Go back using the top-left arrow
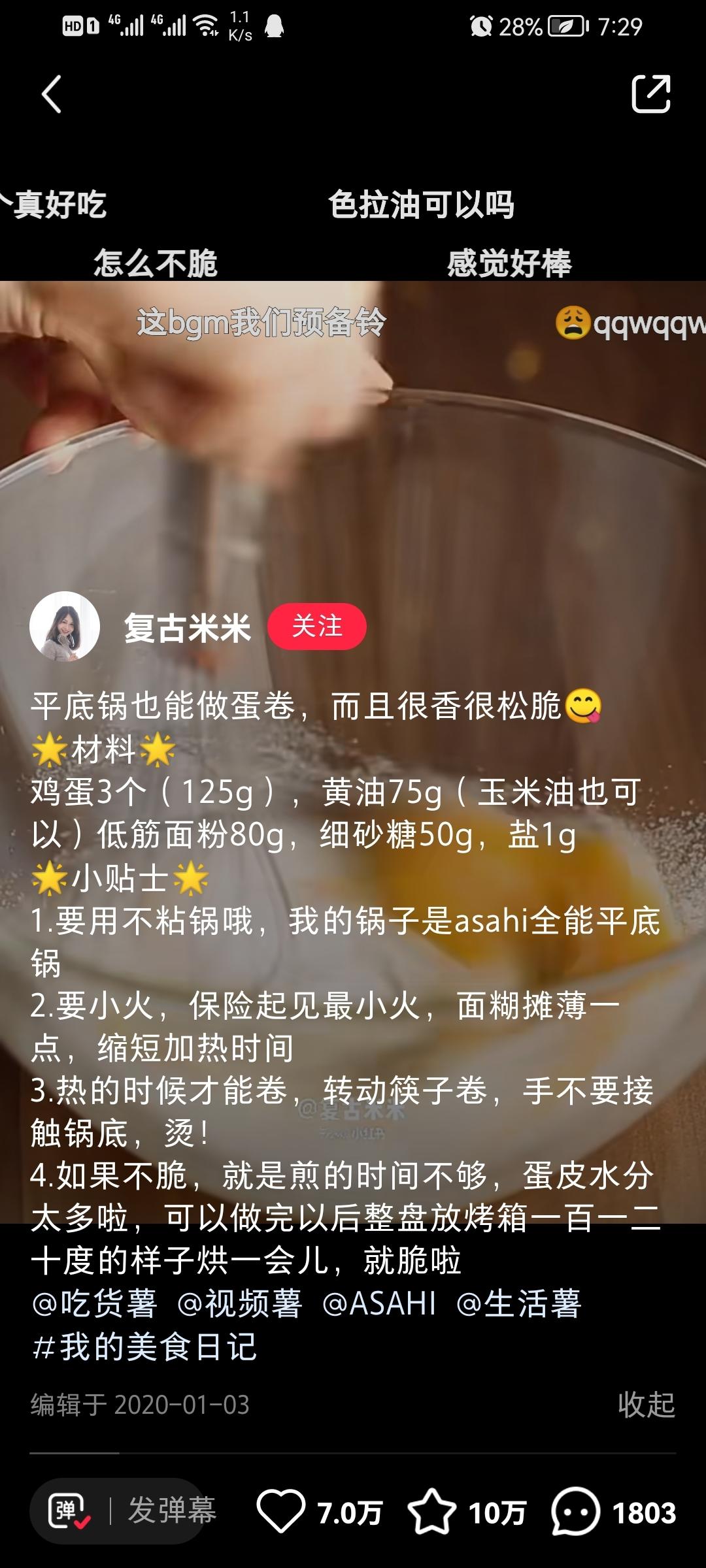Viewport: 706px width, 1568px height. point(52,94)
